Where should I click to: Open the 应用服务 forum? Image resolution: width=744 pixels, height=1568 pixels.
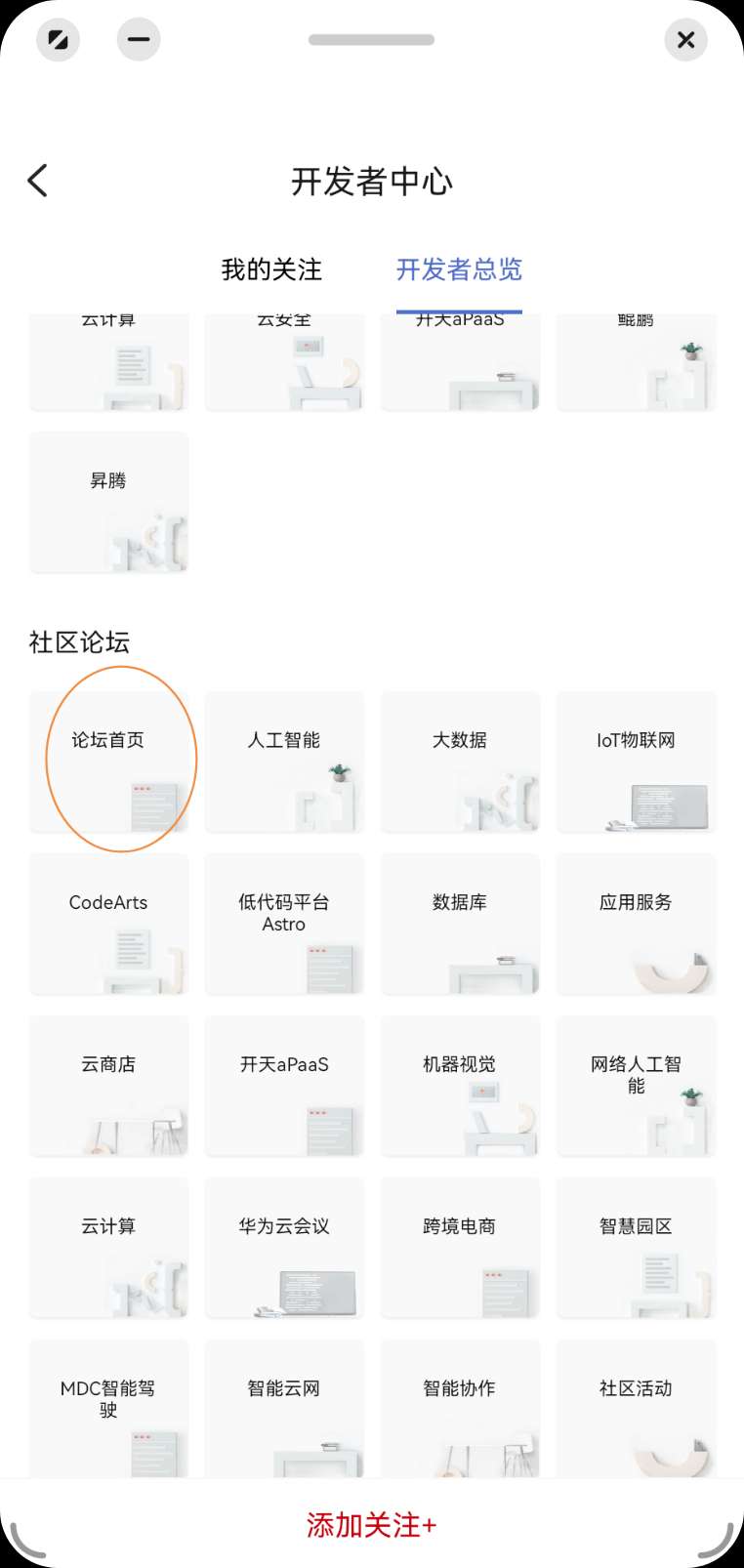pos(636,924)
